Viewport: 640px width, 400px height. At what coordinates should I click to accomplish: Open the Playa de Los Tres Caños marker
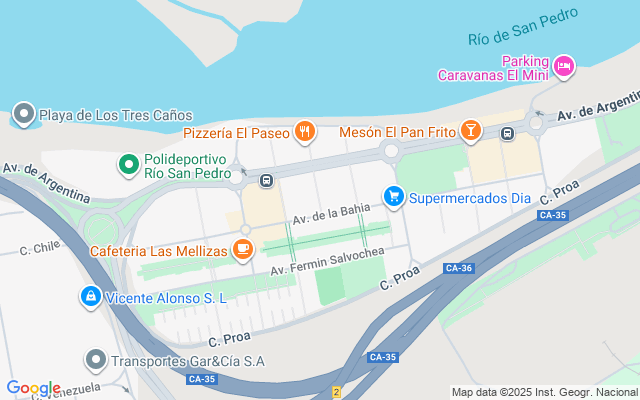24,115
